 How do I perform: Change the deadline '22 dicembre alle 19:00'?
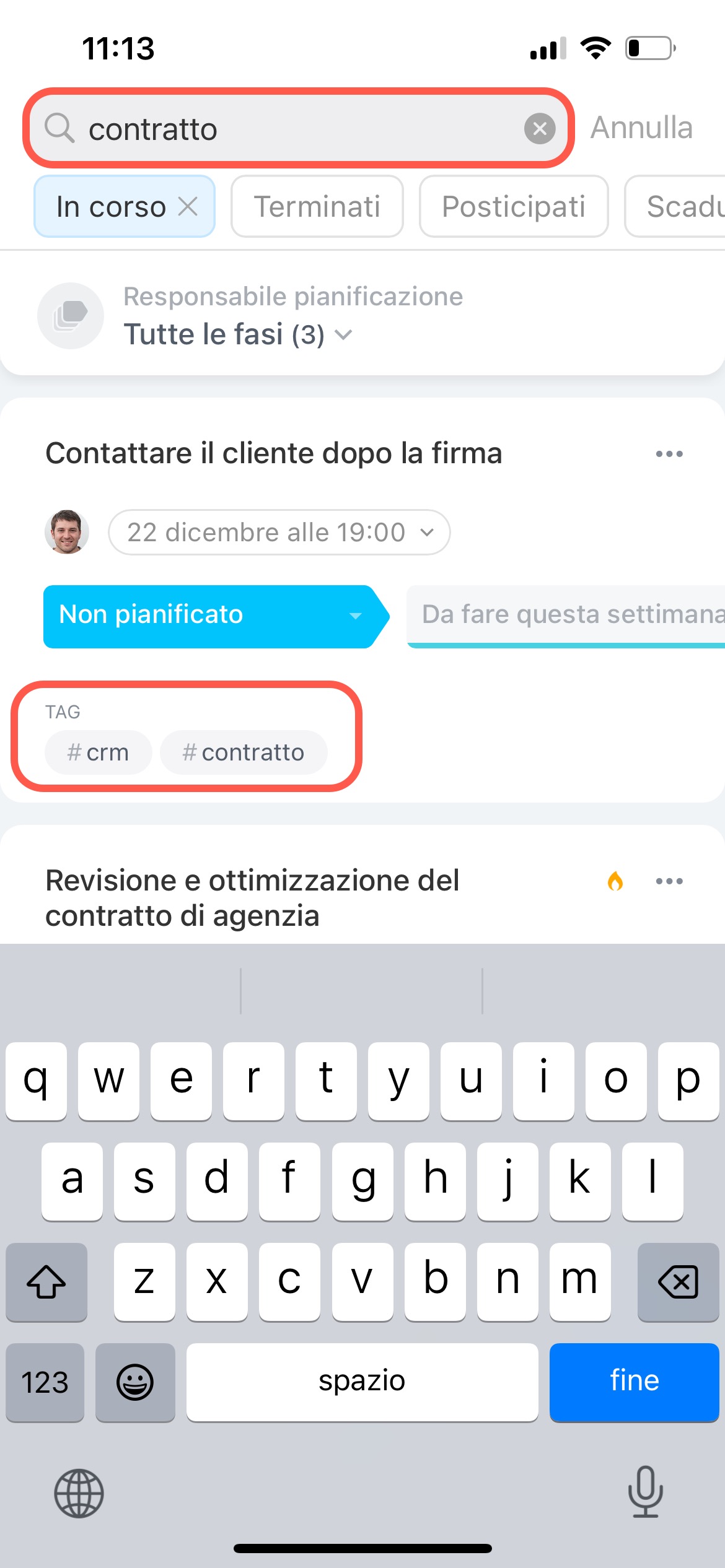[279, 533]
